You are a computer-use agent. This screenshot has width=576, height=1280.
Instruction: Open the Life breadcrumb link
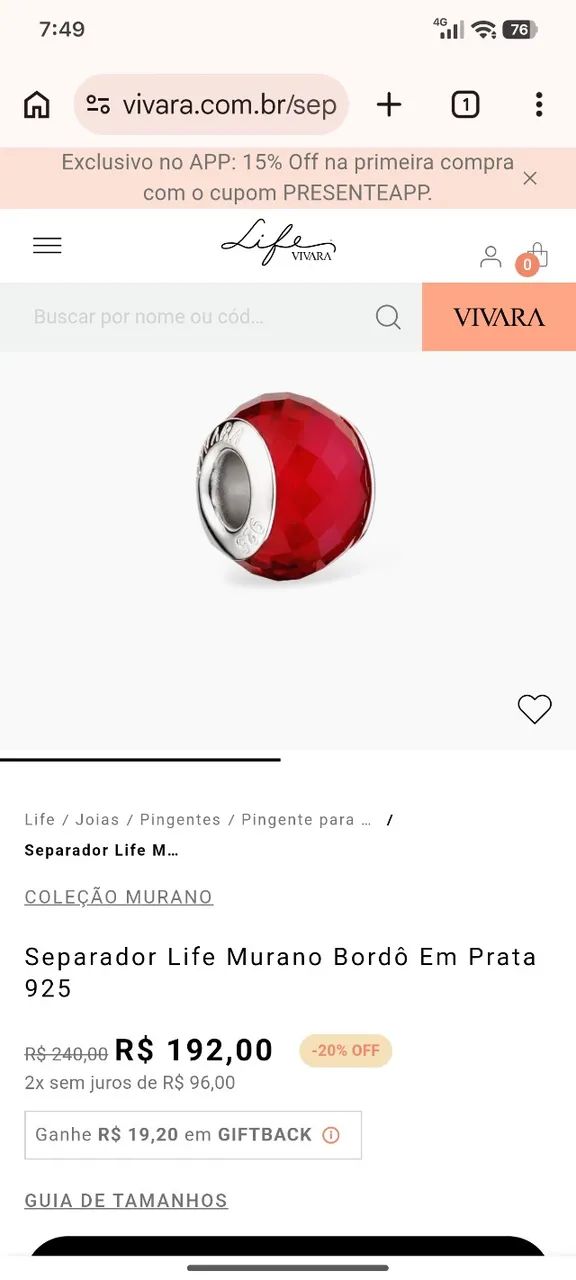(40, 819)
